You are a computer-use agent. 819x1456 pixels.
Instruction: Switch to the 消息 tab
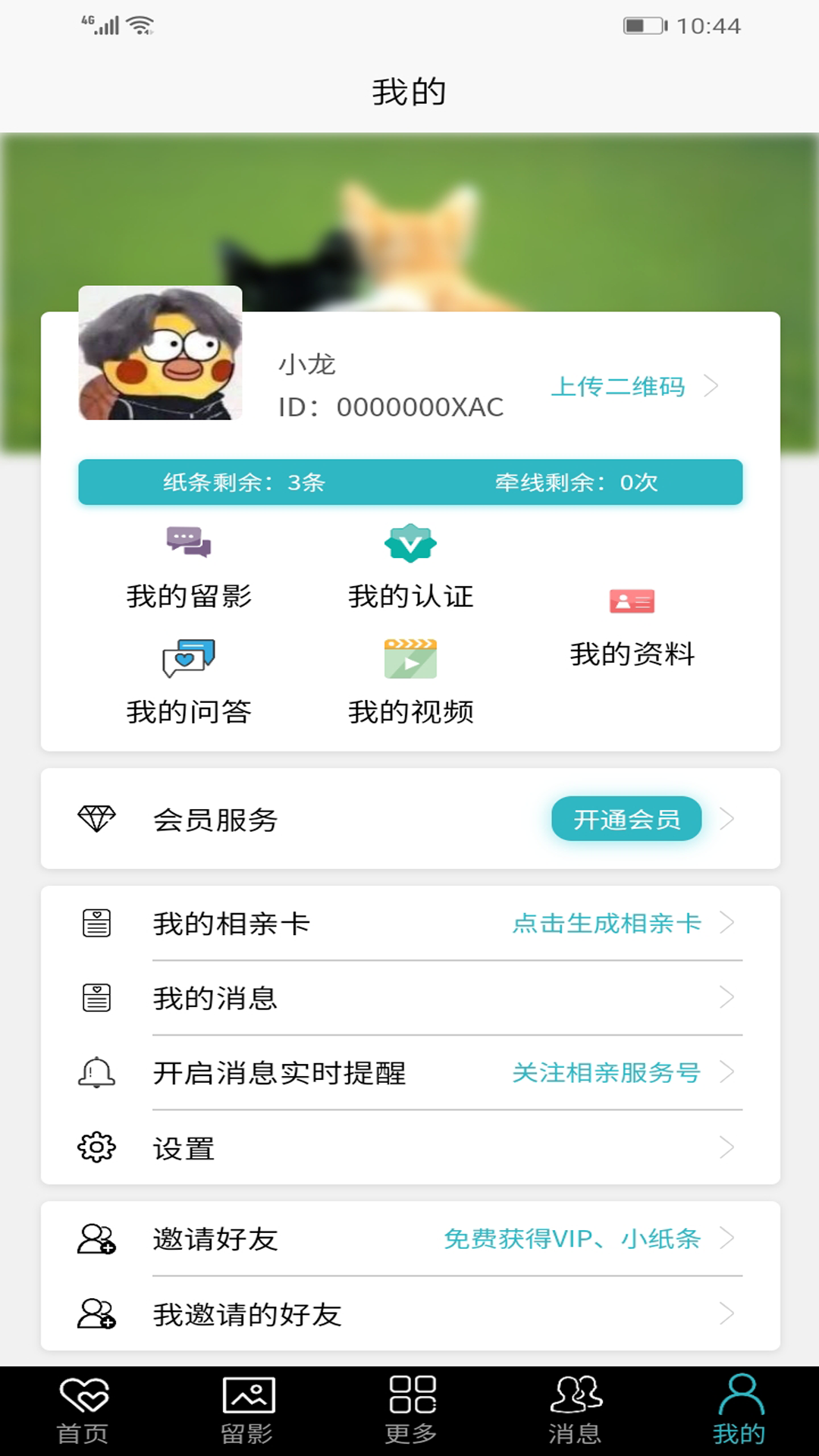tap(575, 1410)
